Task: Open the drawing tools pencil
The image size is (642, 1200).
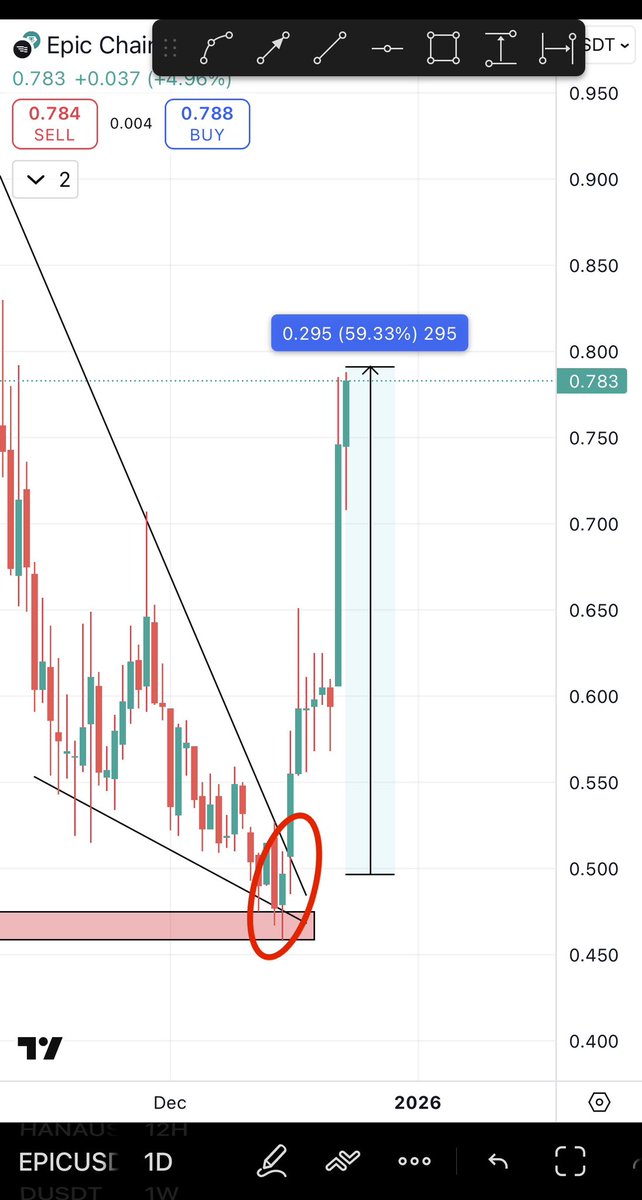Action: pos(271,1162)
